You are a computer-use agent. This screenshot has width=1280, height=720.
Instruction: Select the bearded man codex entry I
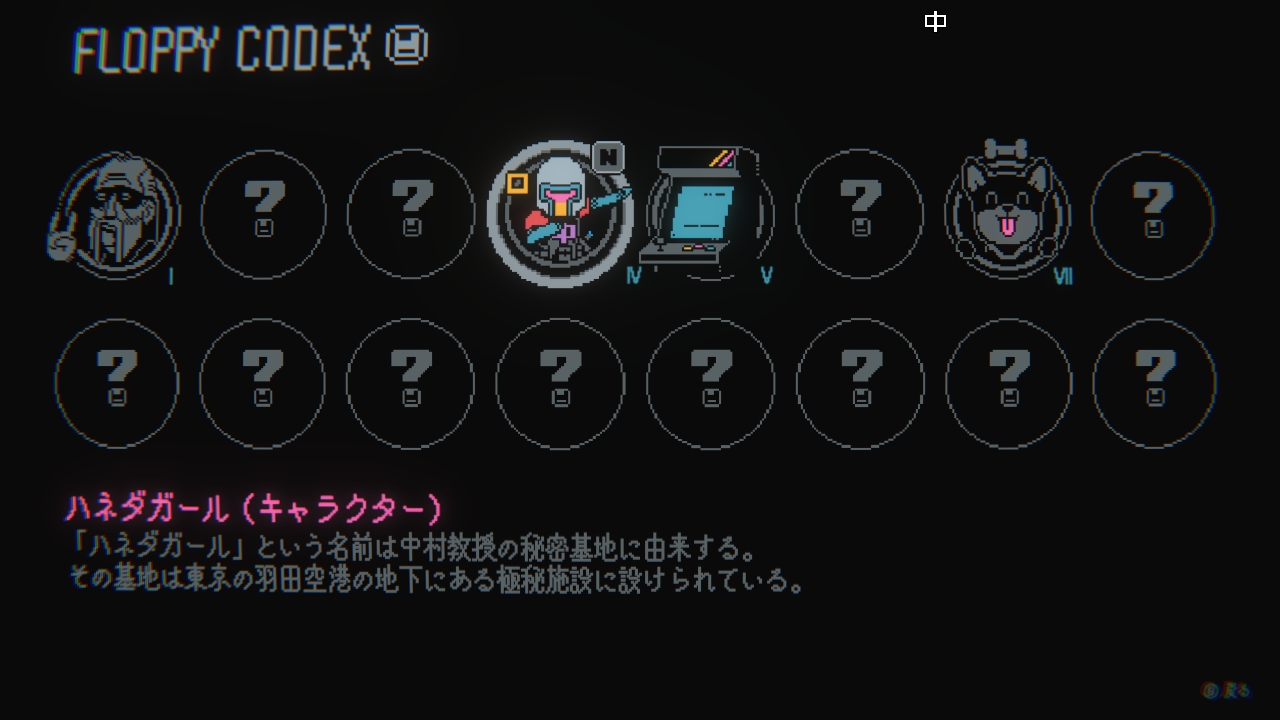115,215
